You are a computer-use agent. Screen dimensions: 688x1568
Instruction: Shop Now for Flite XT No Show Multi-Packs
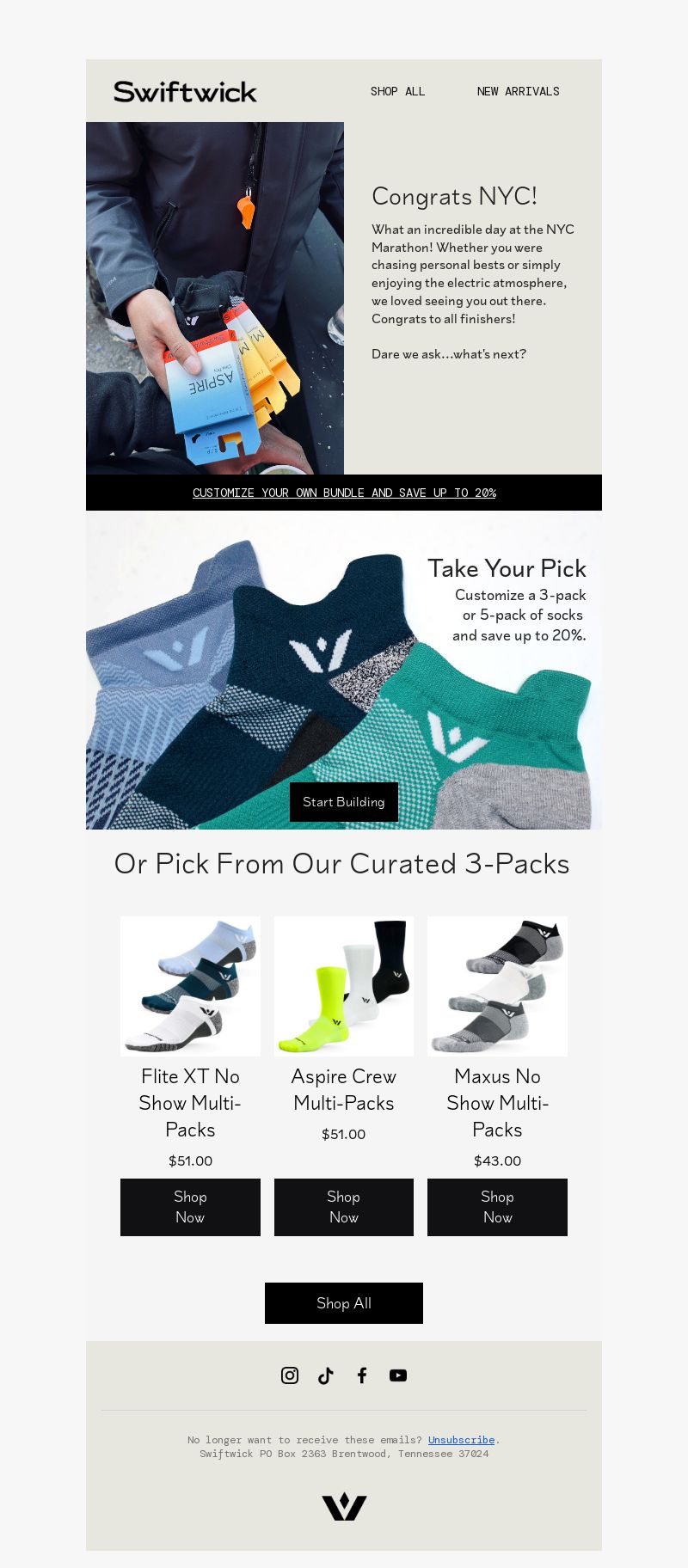coord(190,1207)
